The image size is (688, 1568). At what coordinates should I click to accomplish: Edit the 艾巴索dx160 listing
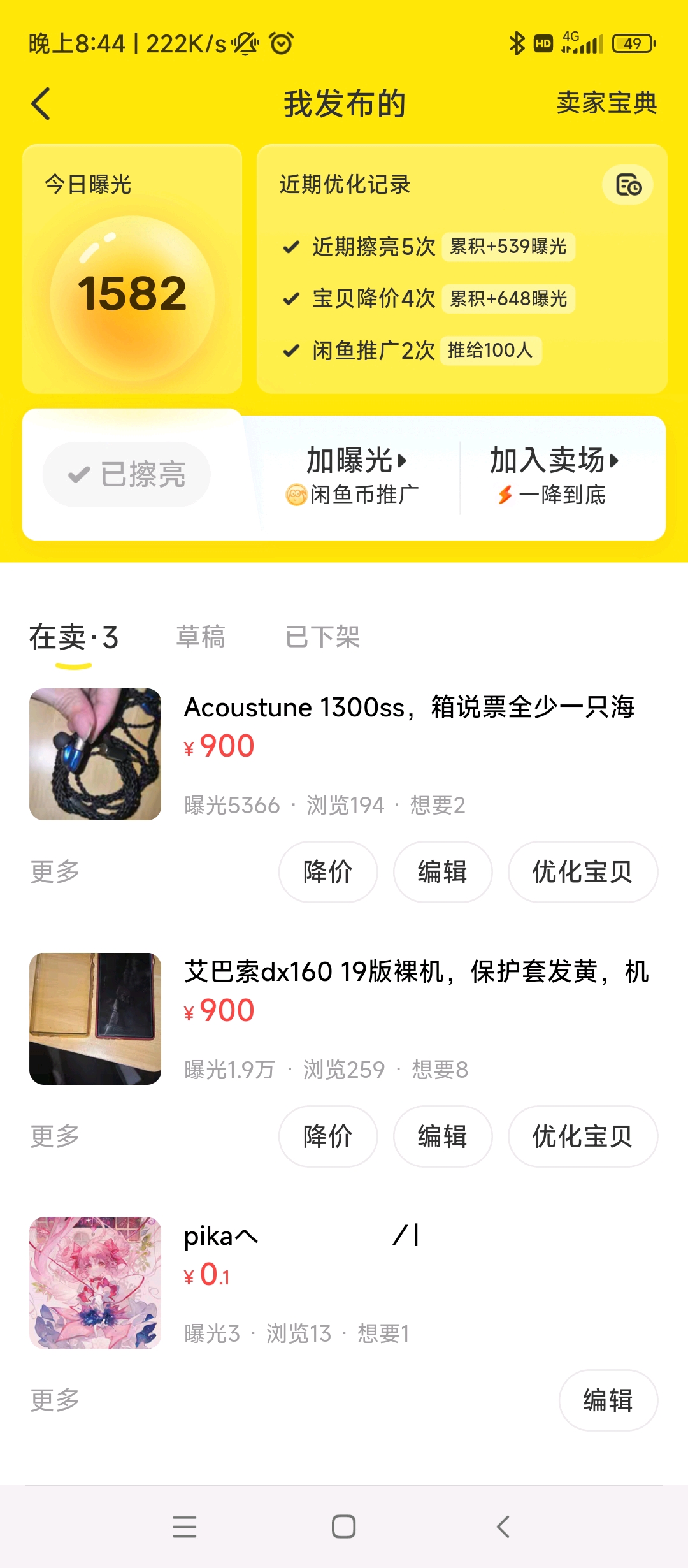pyautogui.click(x=443, y=1136)
